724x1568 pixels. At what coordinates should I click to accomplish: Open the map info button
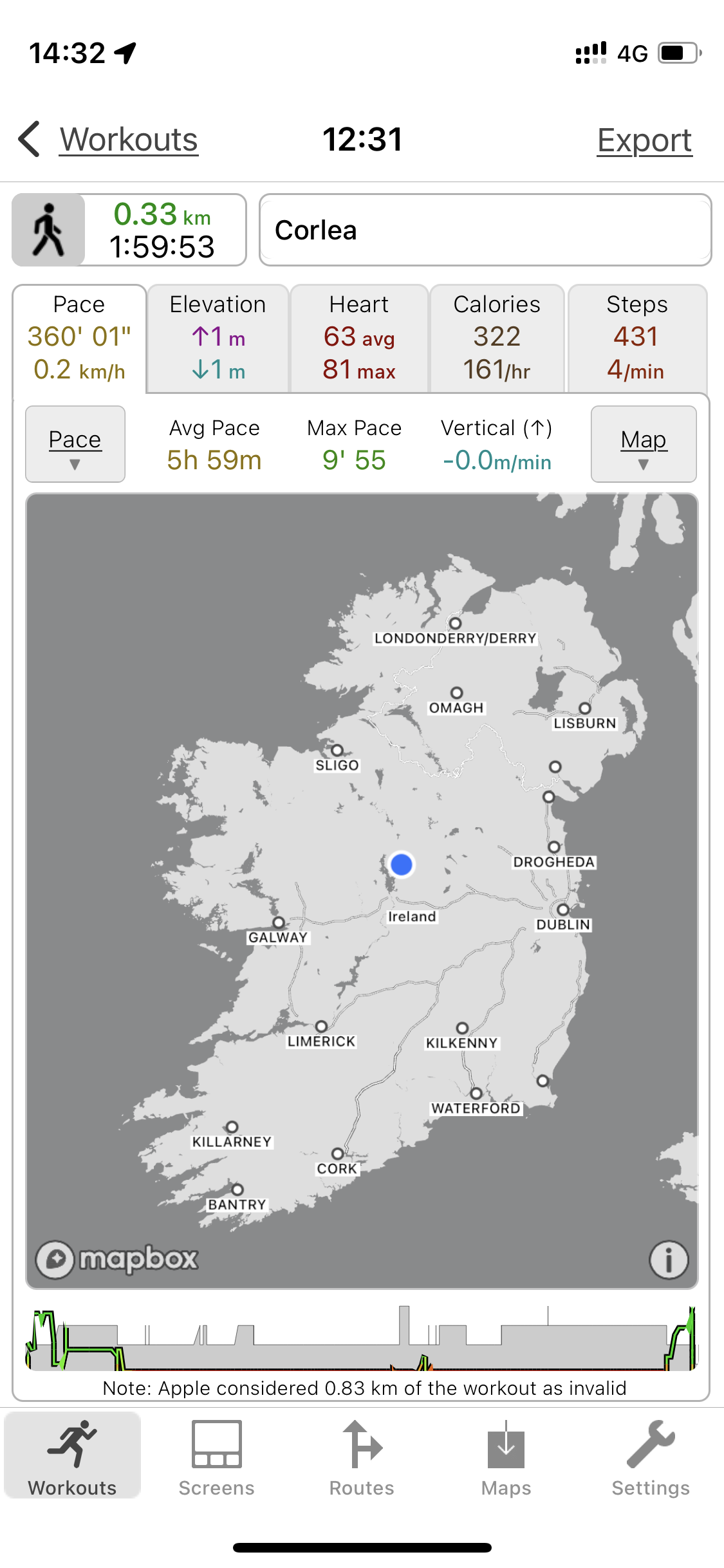(x=668, y=1259)
